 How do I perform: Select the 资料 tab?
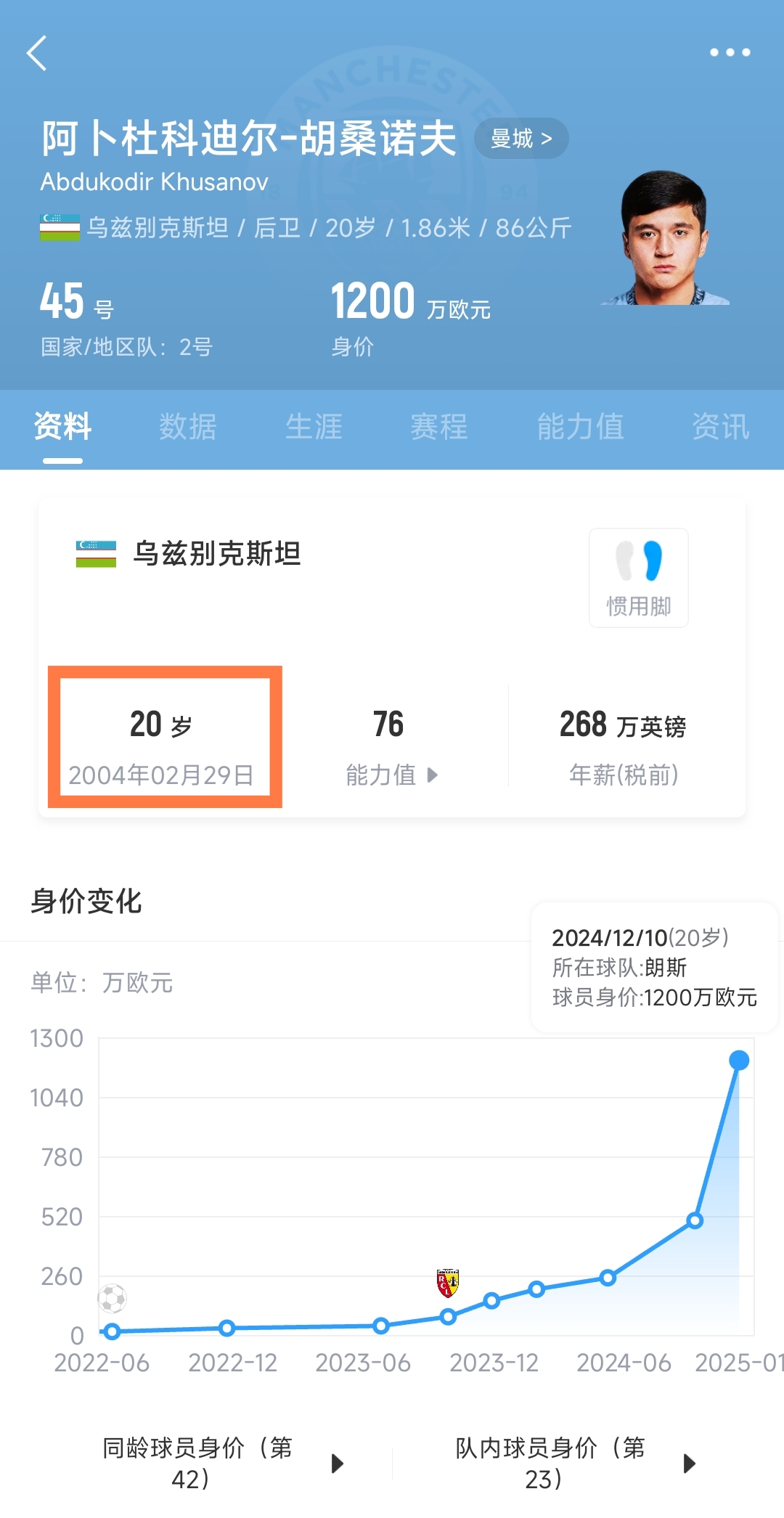62,427
